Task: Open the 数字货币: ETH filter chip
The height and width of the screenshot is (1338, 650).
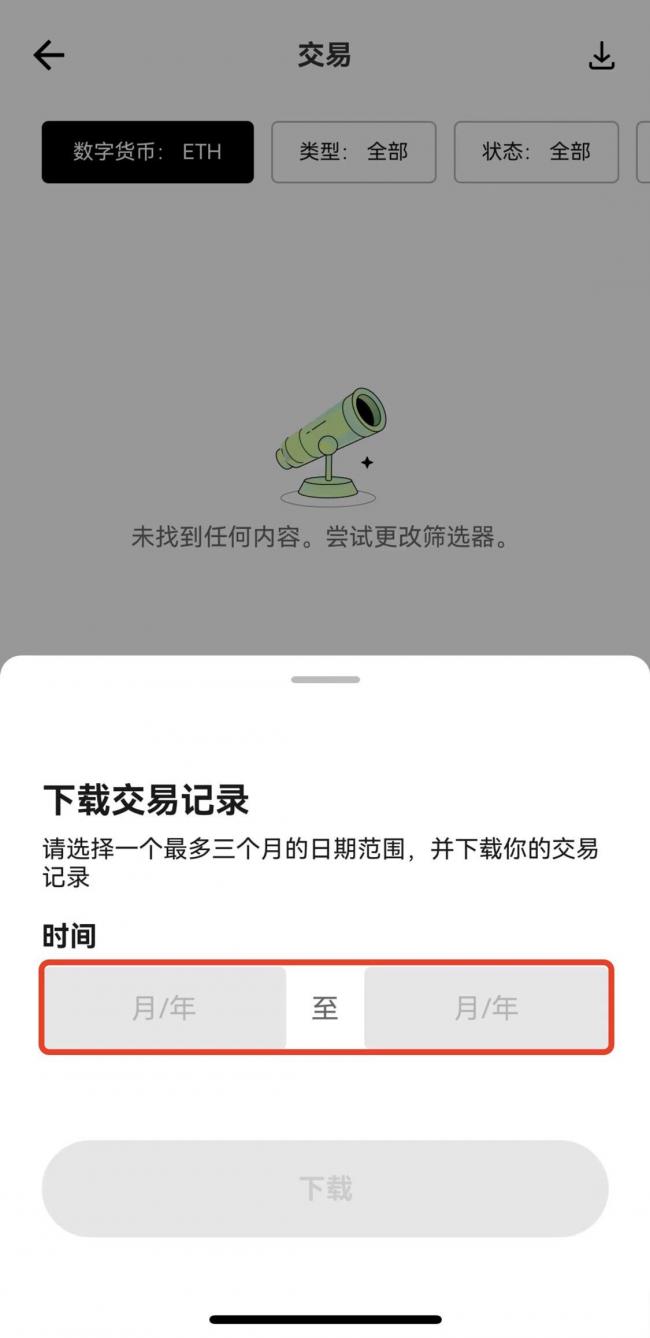Action: tap(147, 152)
